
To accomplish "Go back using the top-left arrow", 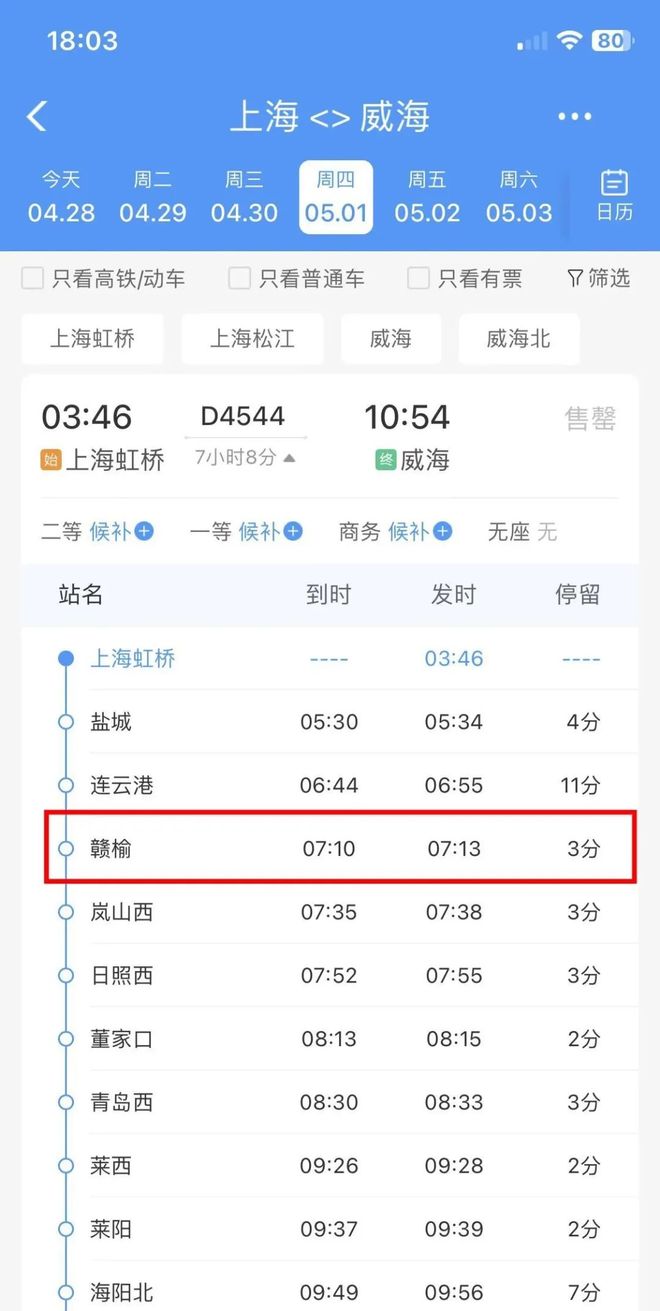I will click(x=37, y=117).
